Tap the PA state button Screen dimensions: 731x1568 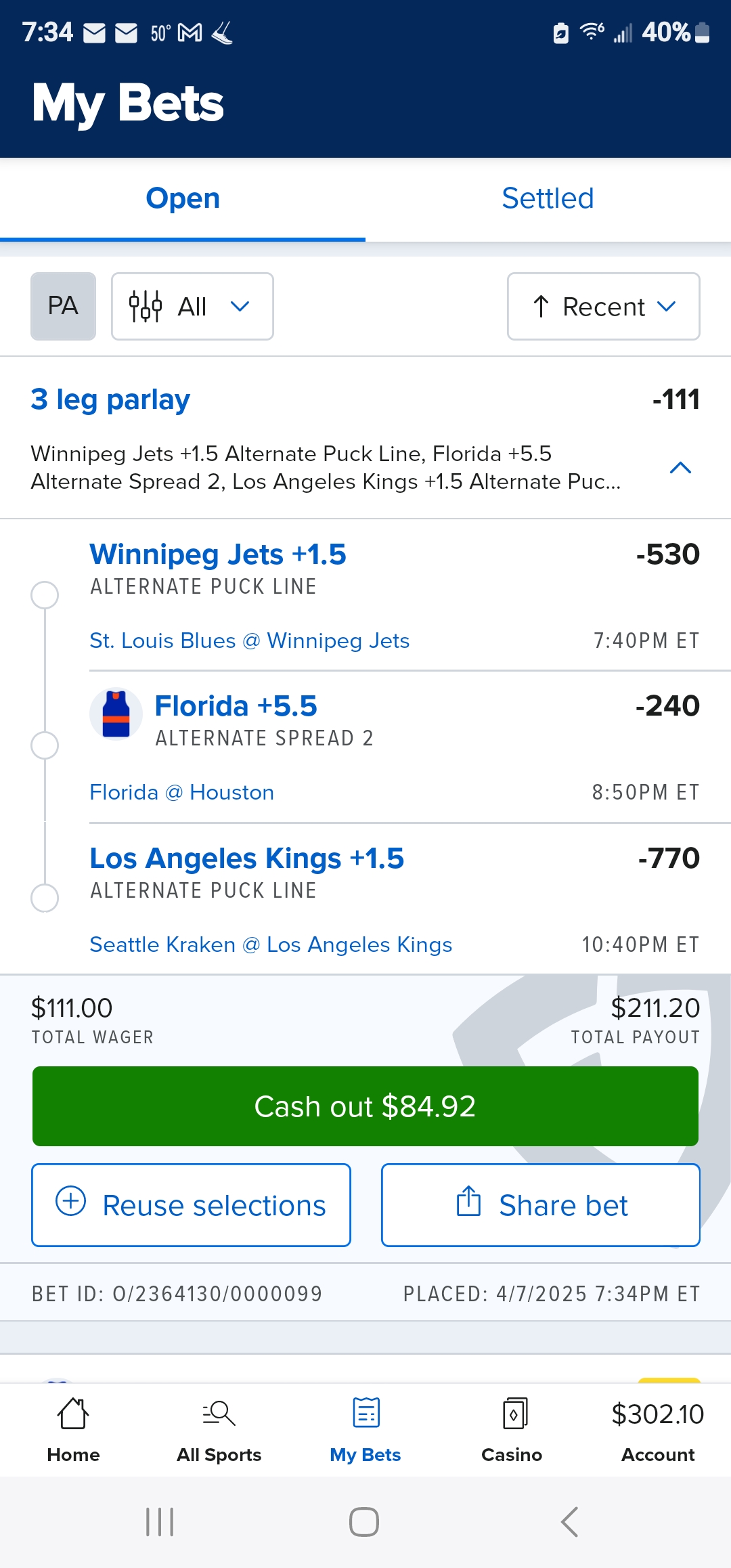pyautogui.click(x=63, y=306)
